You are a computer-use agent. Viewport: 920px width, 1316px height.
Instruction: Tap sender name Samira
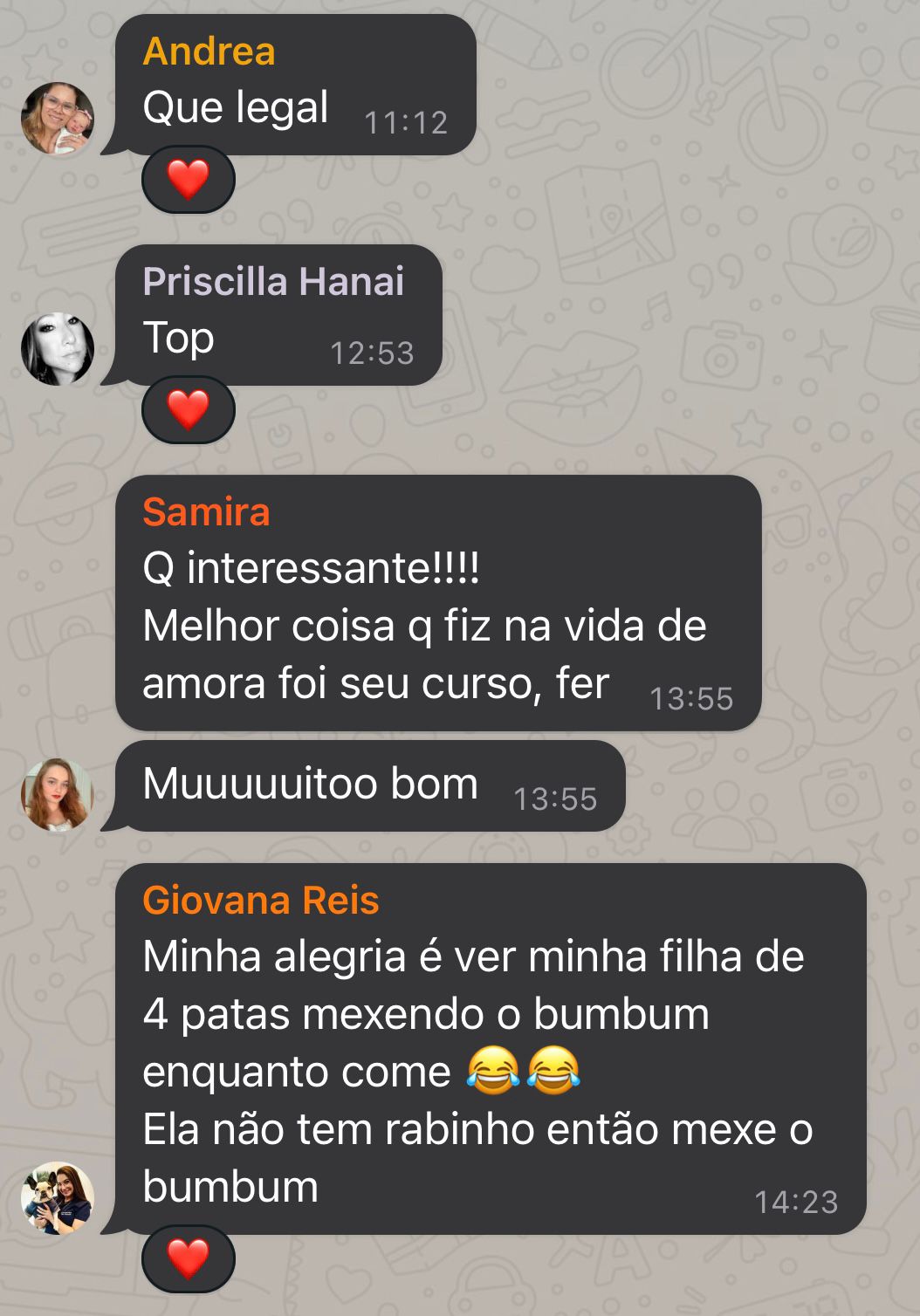[206, 511]
